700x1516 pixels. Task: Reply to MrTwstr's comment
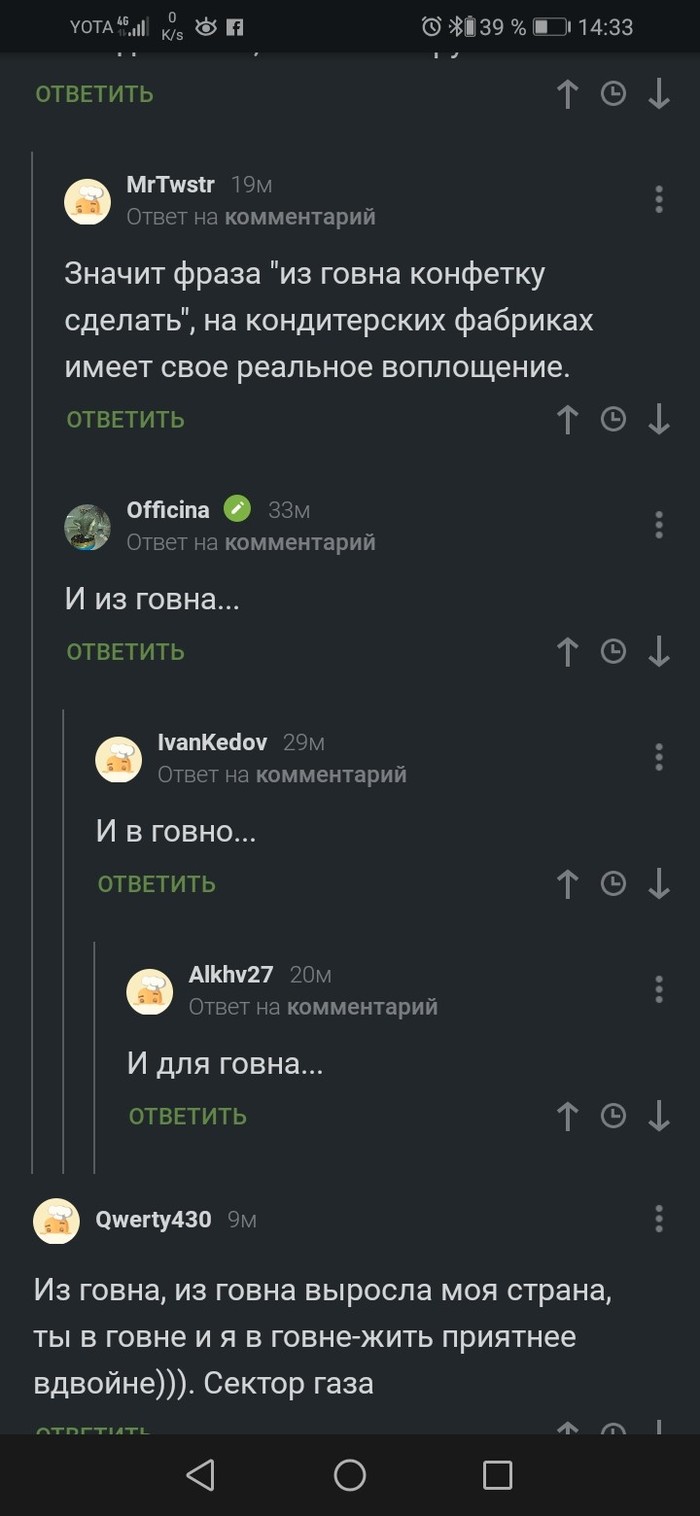pos(125,419)
